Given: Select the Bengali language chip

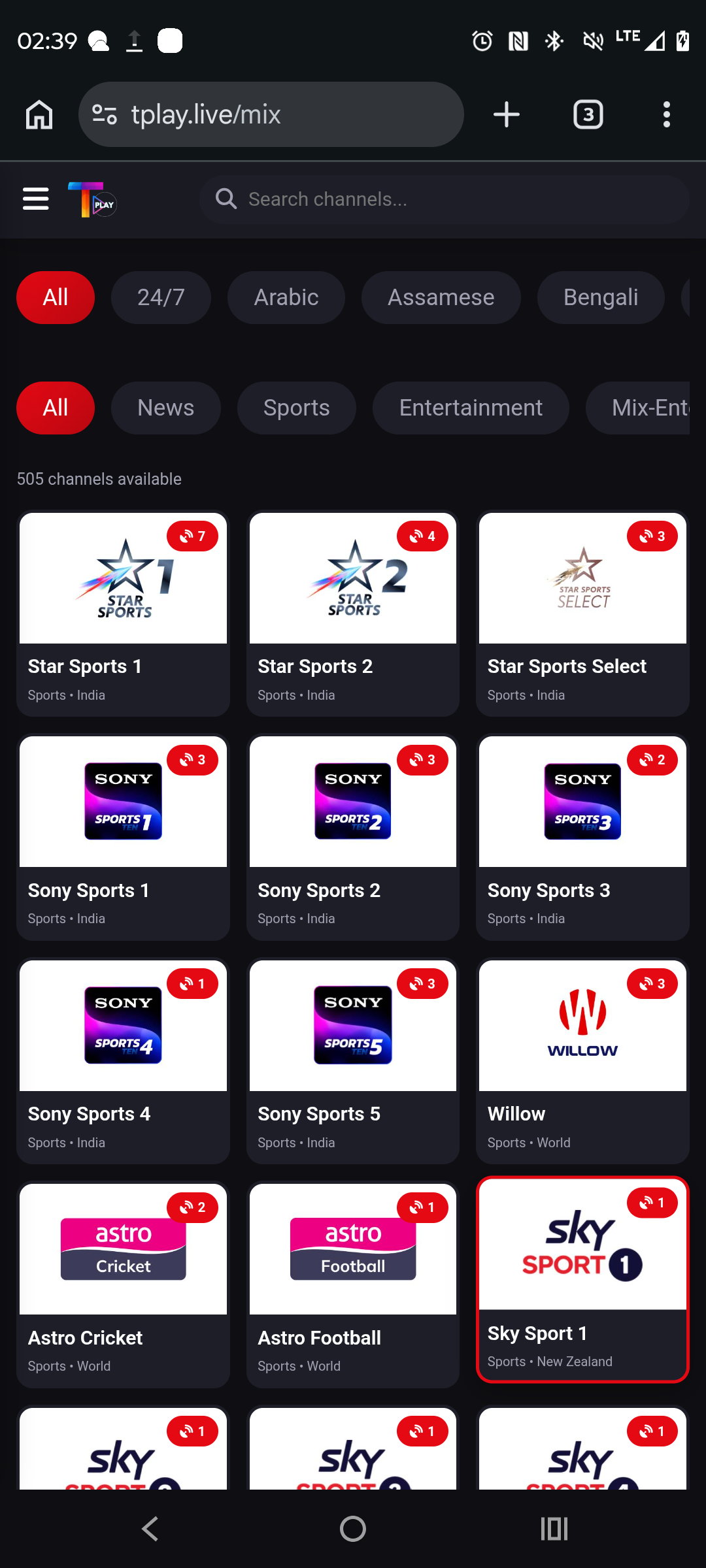Looking at the screenshot, I should 600,297.
